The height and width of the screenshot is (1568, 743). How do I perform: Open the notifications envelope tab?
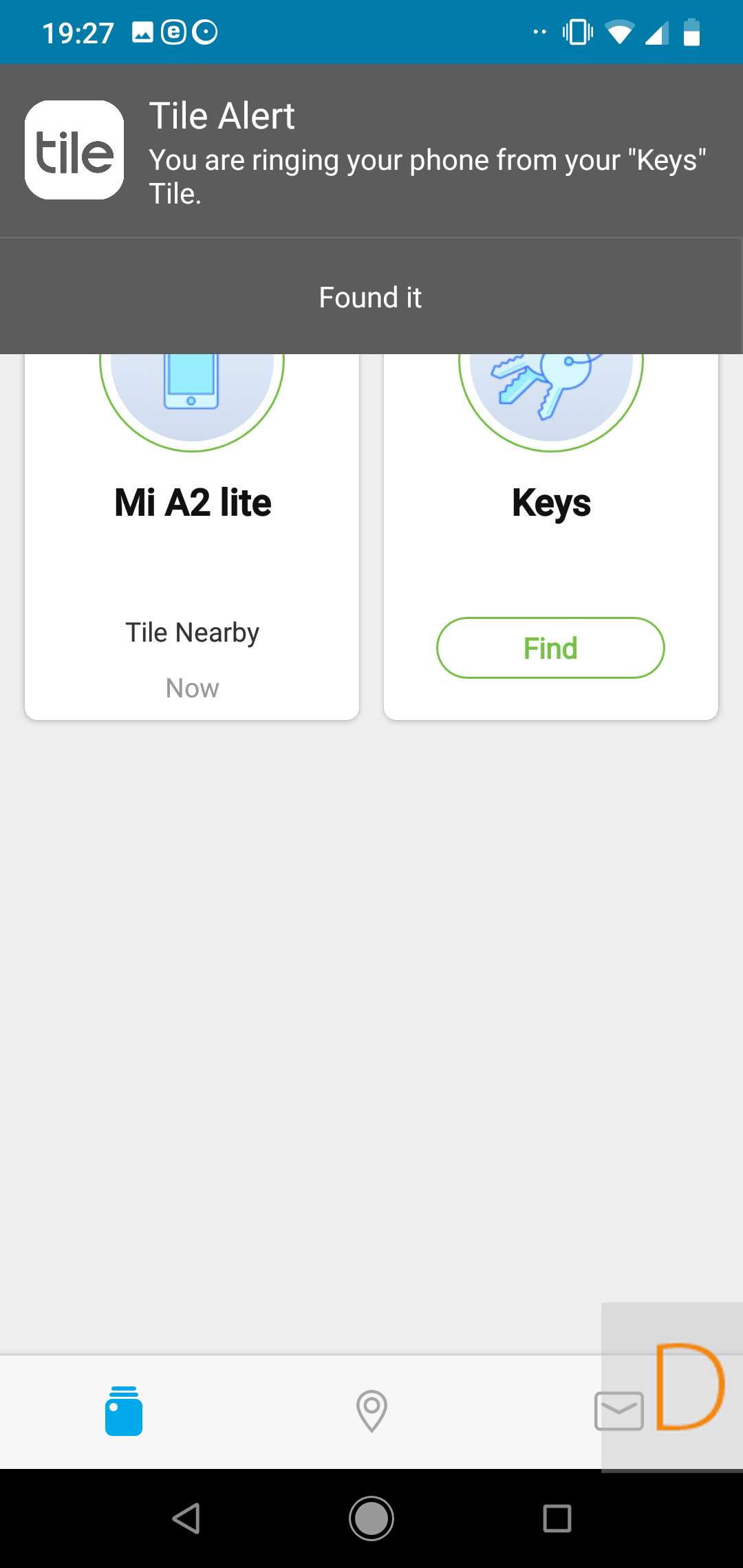tap(618, 1411)
